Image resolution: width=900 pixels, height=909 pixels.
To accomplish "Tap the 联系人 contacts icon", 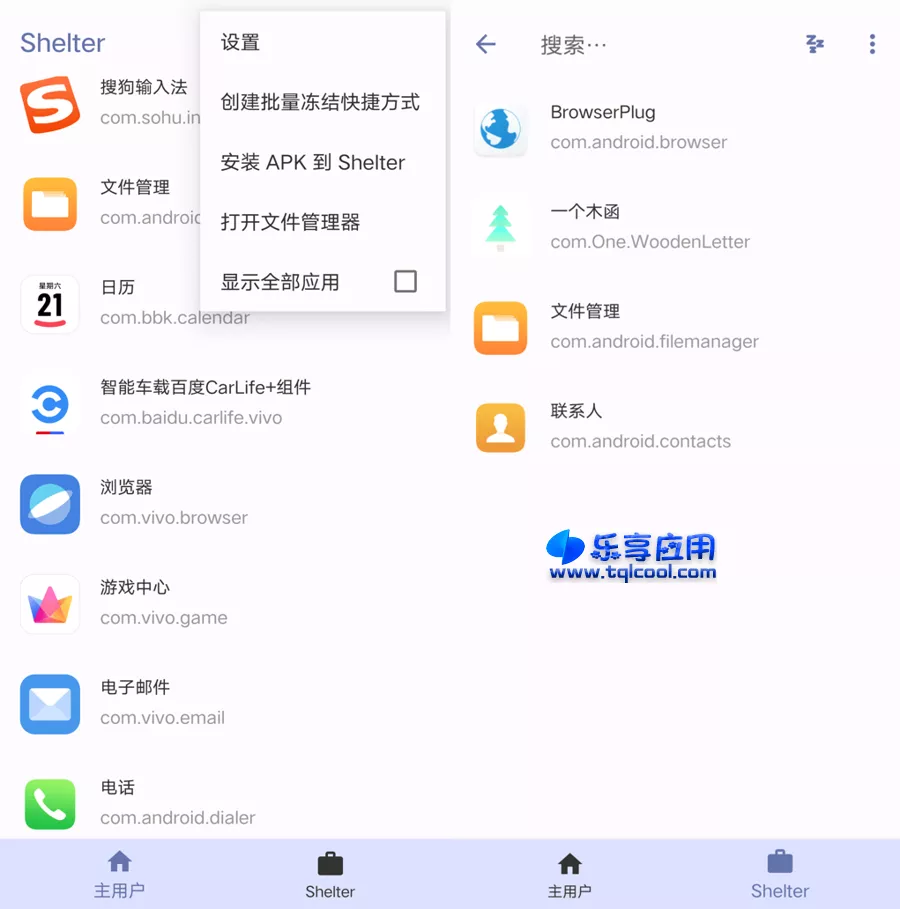I will (500, 427).
